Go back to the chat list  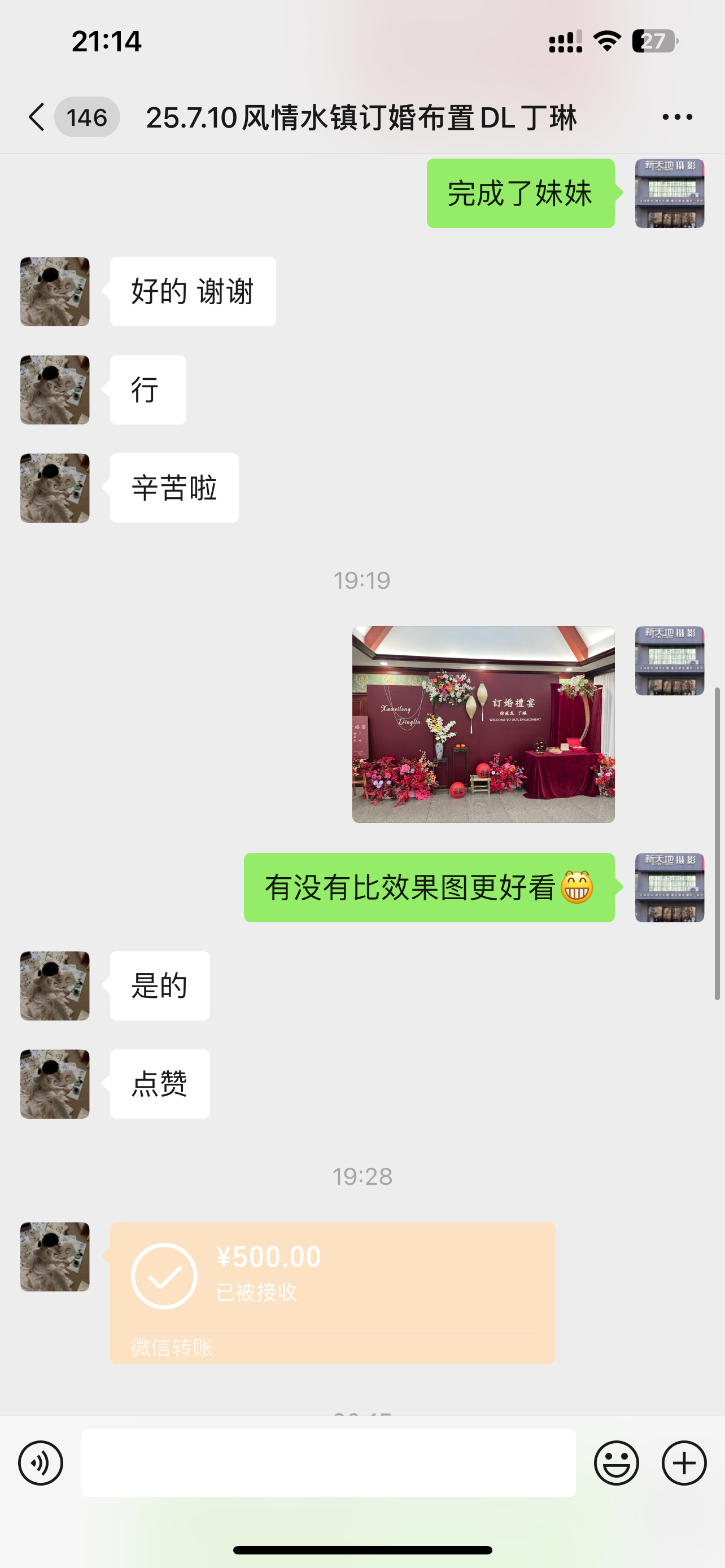37,117
